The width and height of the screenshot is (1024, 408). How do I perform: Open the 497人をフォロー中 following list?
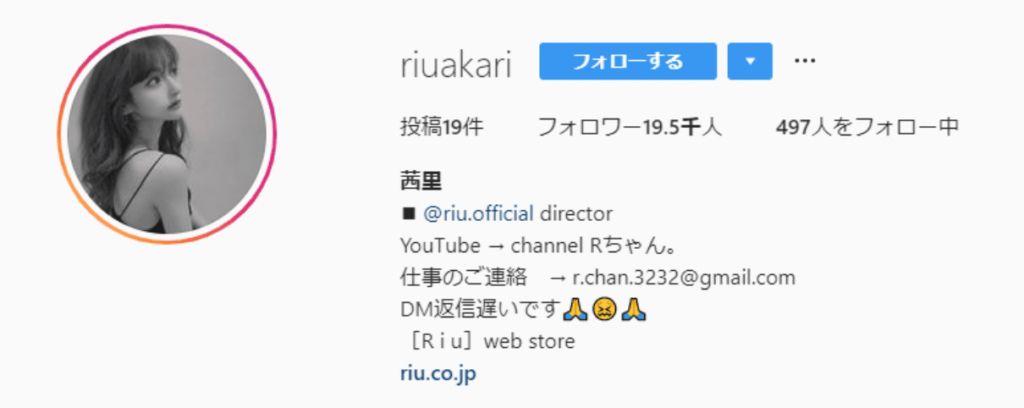[867, 127]
